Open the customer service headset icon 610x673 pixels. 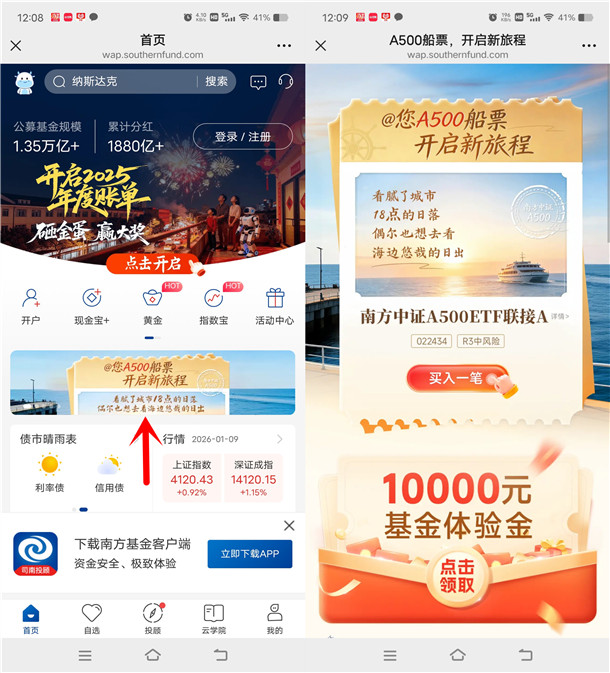(x=286, y=82)
